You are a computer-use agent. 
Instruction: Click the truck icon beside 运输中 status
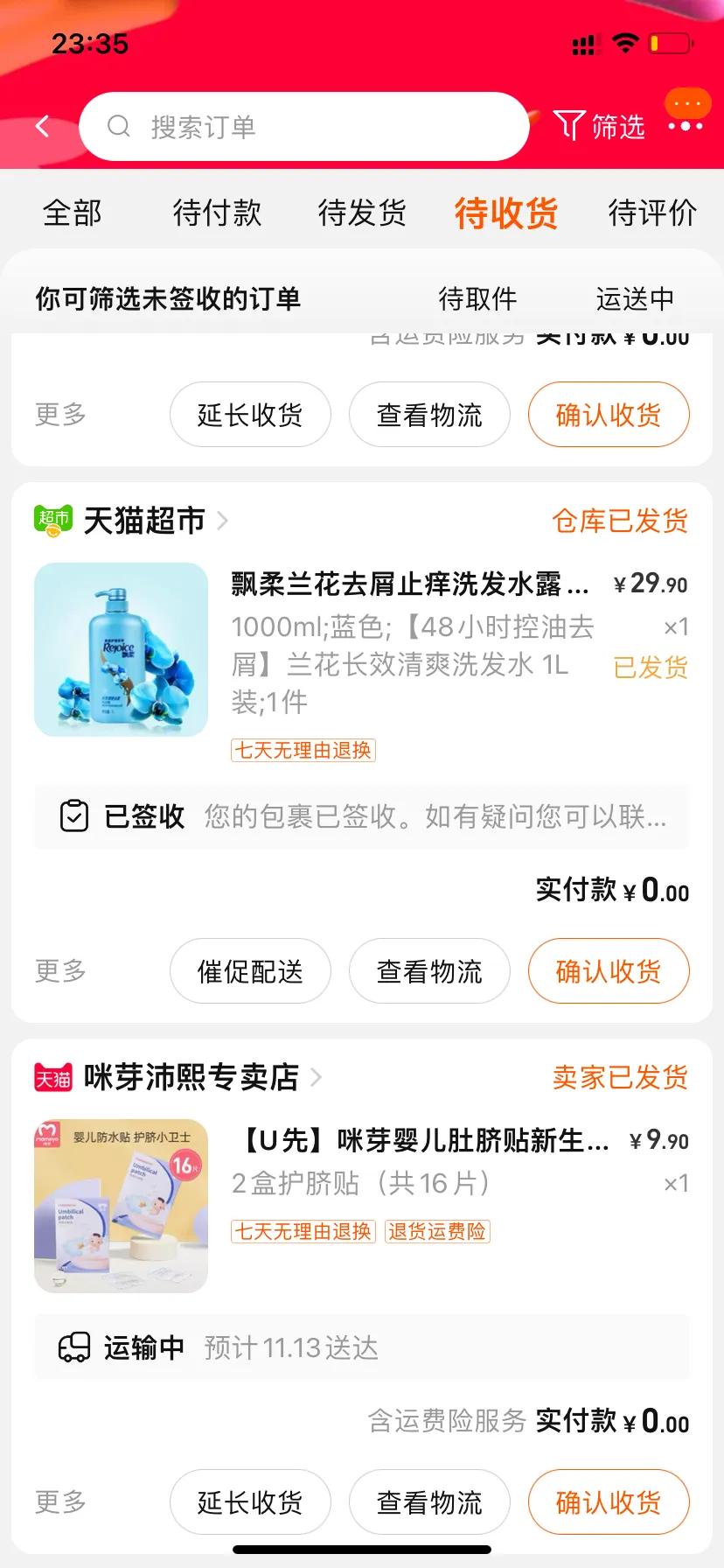pos(75,1347)
